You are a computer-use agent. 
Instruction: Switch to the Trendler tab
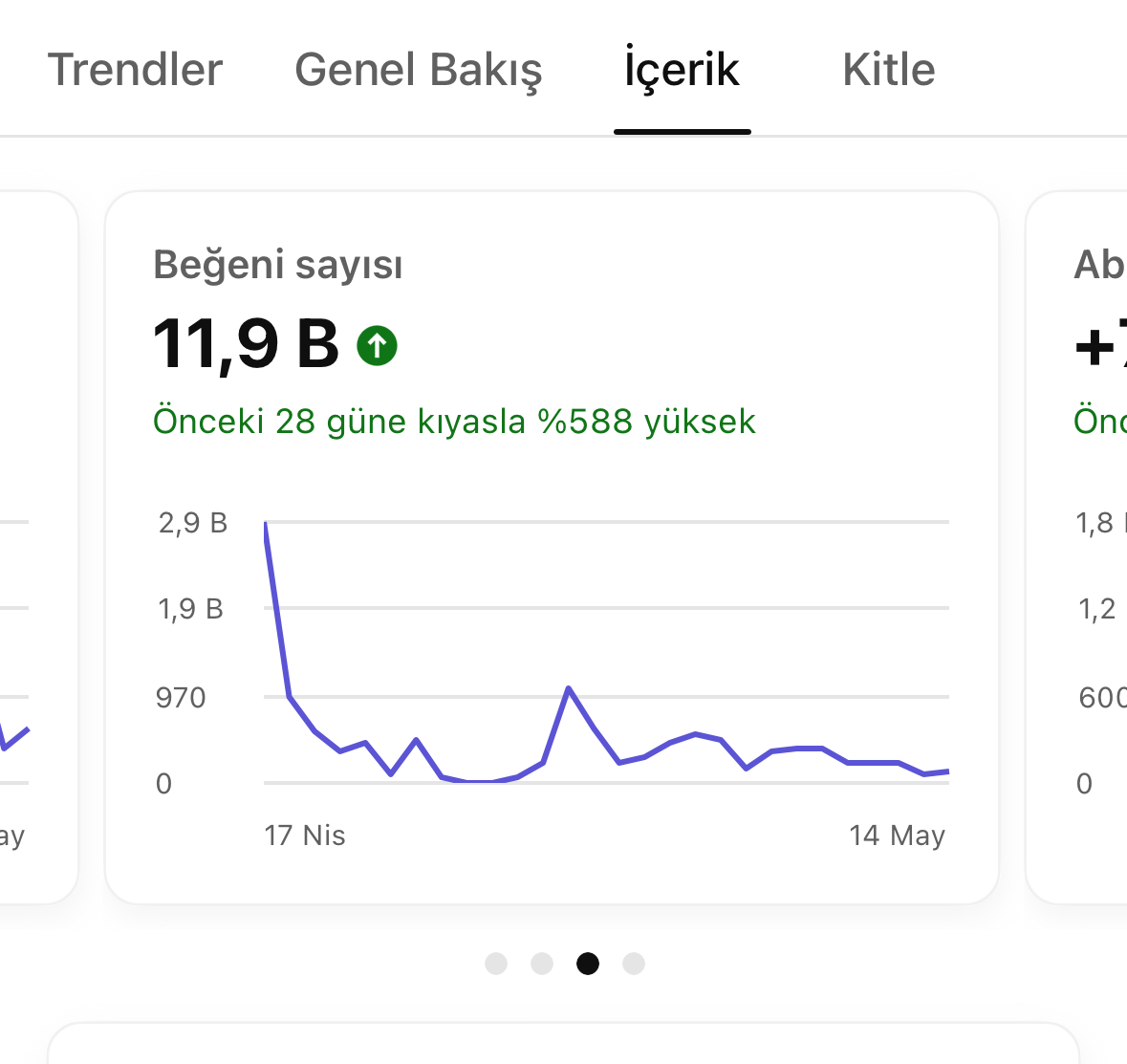tap(135, 70)
